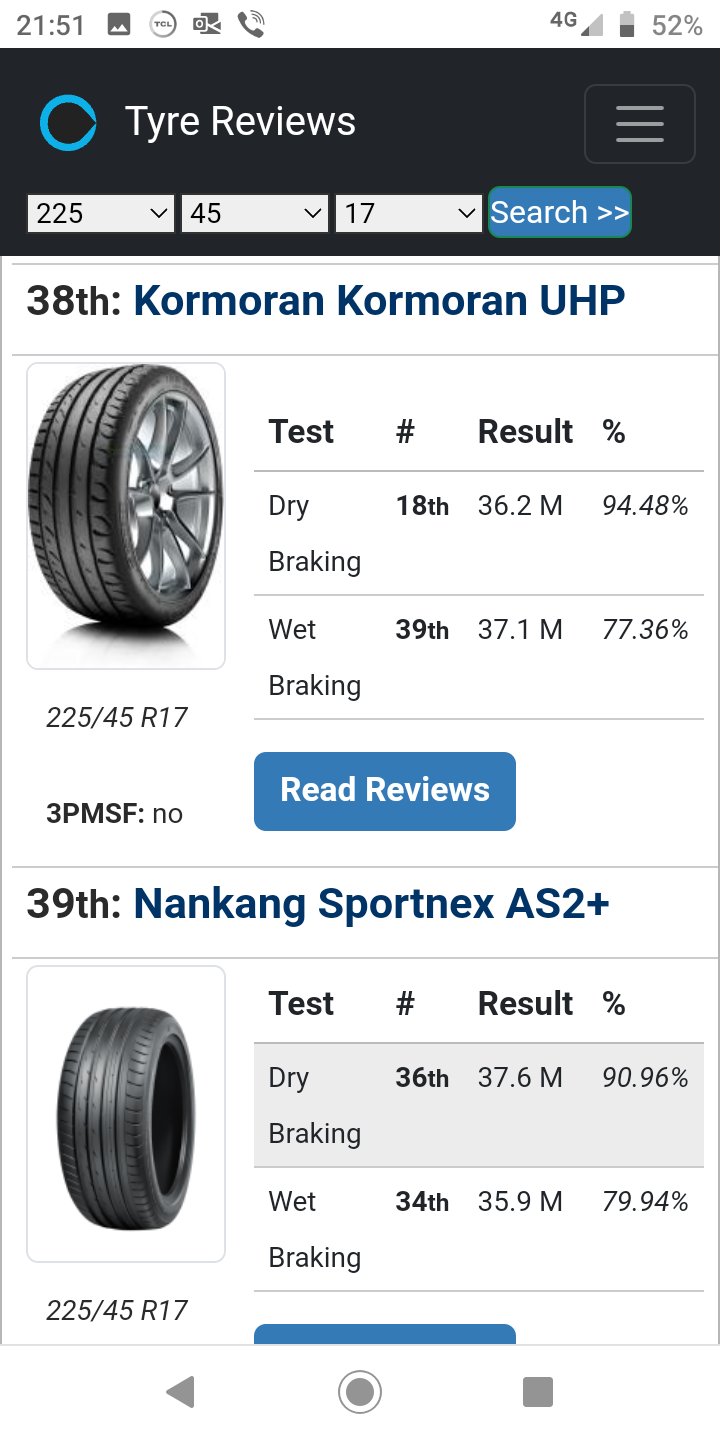The height and width of the screenshot is (1440, 720).
Task: Open the Kormoran Kormoran UHP link
Action: tap(379, 300)
